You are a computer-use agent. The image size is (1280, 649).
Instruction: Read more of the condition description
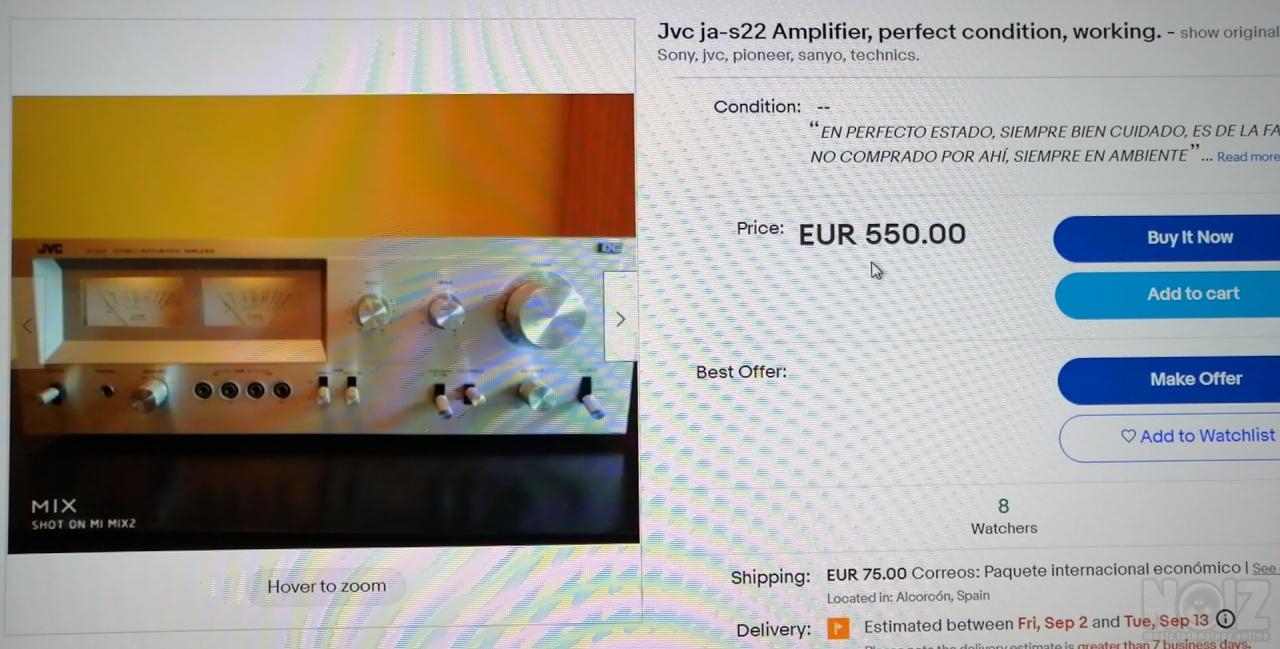click(x=1247, y=157)
